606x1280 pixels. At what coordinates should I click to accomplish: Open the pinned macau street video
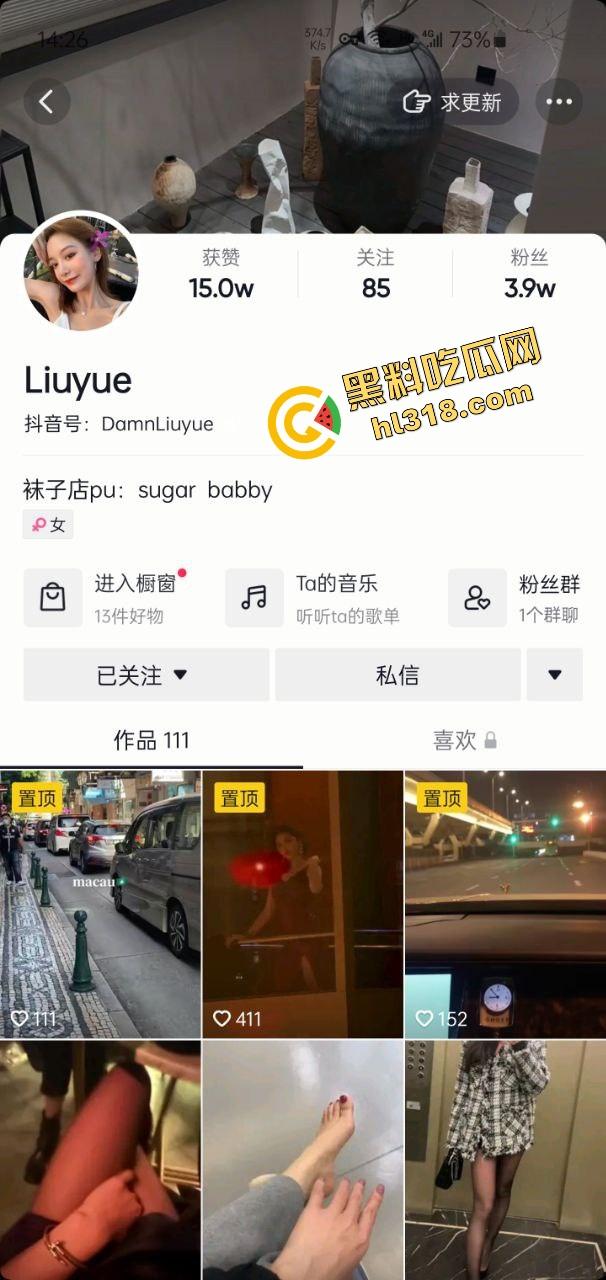[100, 904]
